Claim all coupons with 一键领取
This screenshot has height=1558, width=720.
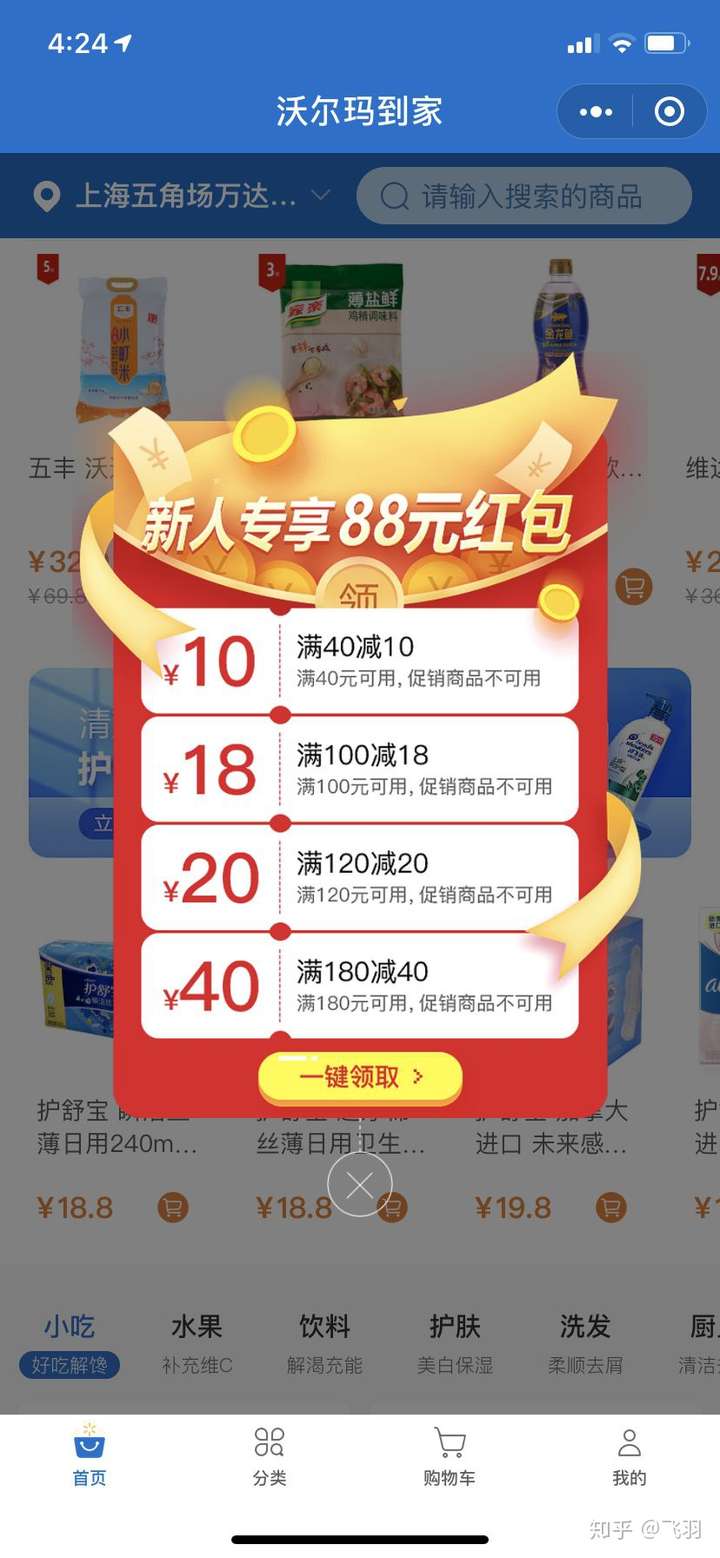point(360,1077)
